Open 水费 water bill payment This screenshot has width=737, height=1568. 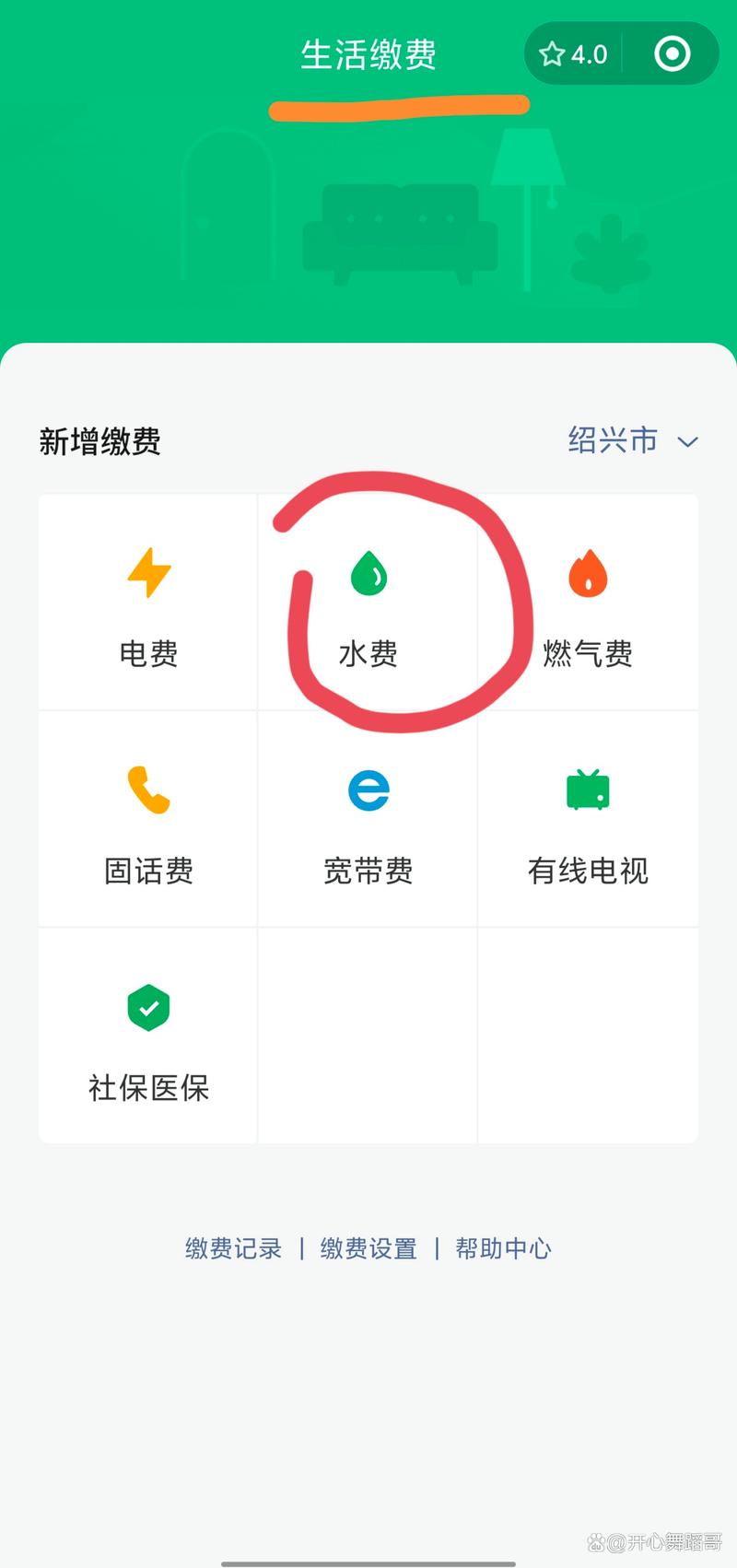pos(368,603)
